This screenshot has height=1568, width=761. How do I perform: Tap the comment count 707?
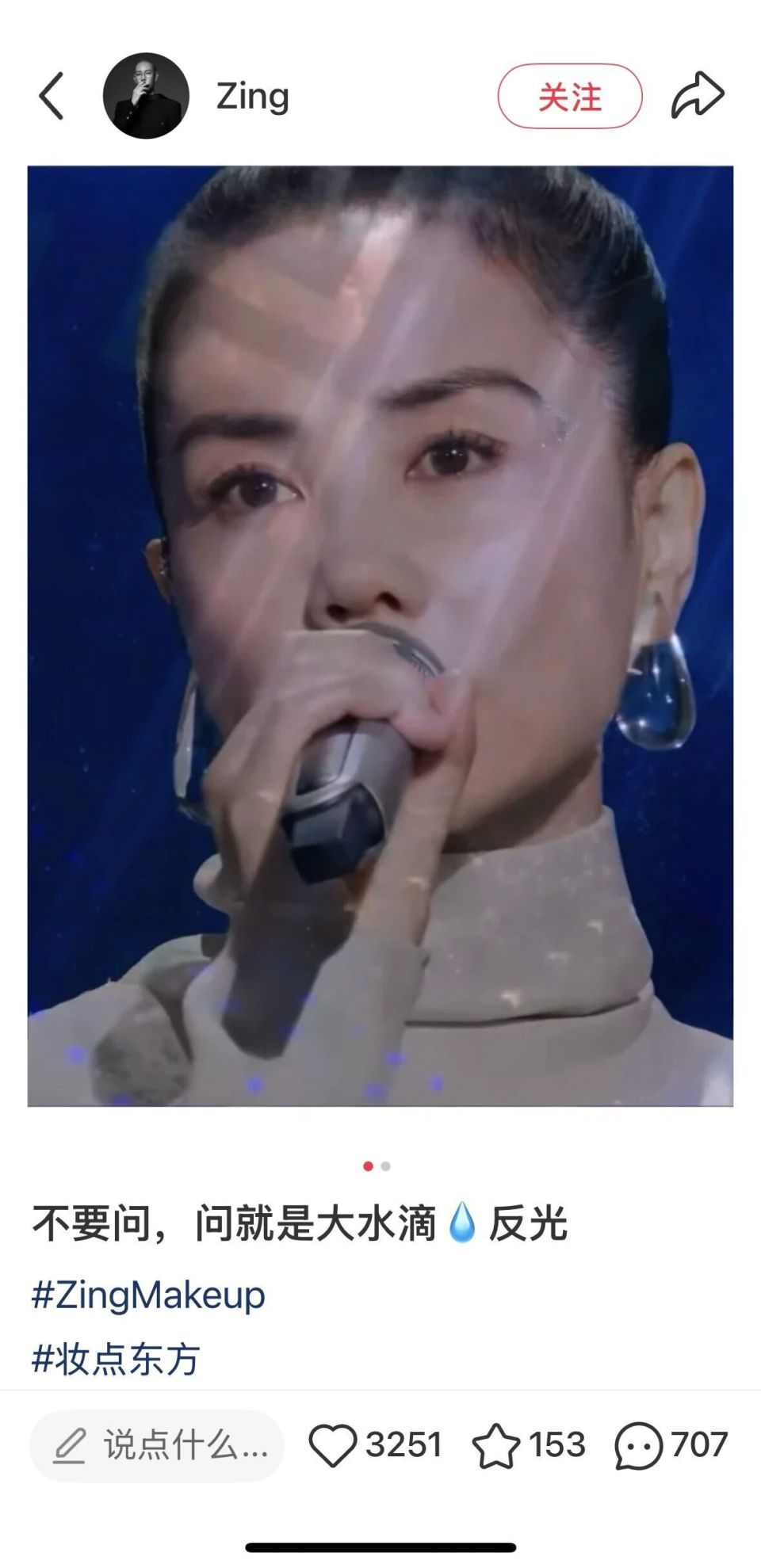click(698, 1445)
